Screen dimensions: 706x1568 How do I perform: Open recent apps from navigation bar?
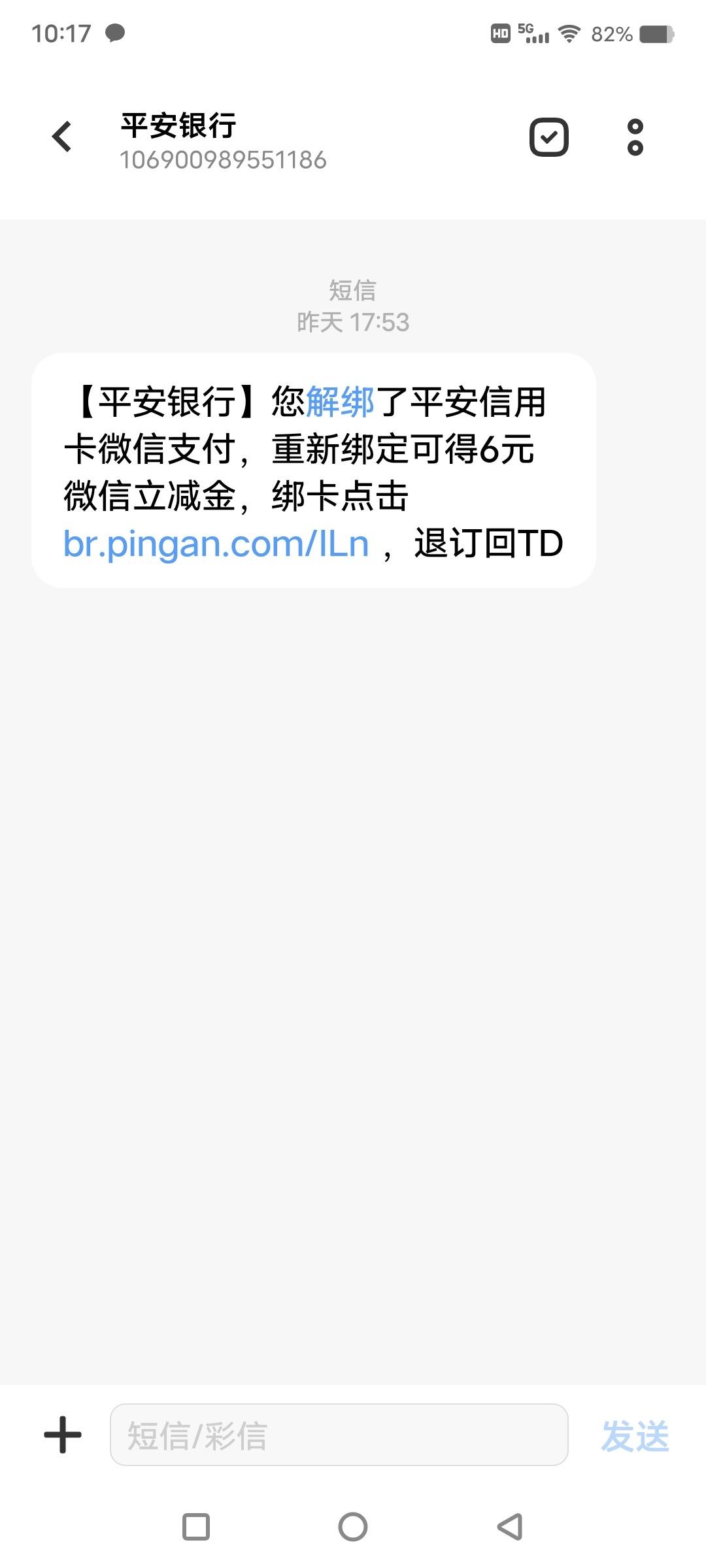[x=196, y=1527]
